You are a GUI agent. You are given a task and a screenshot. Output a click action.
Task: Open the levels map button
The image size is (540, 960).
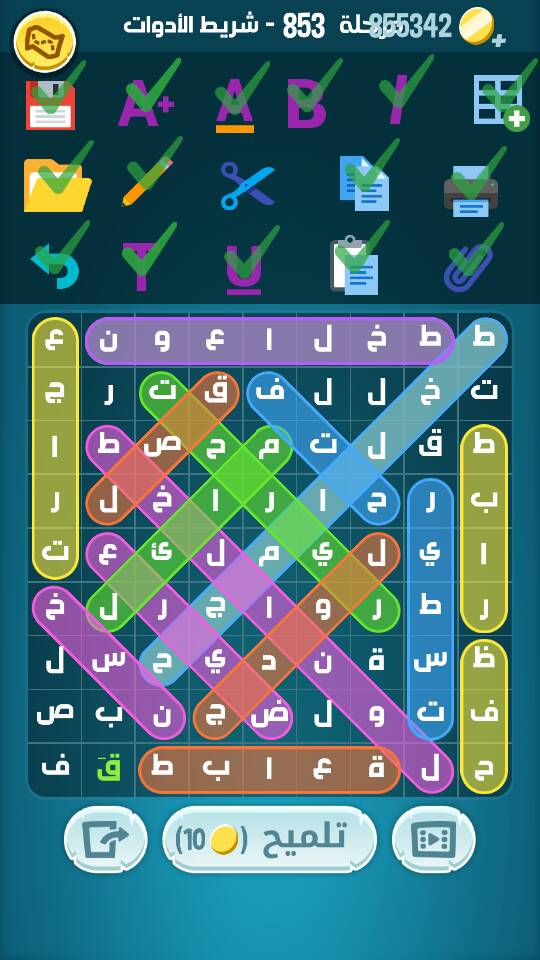point(44,41)
